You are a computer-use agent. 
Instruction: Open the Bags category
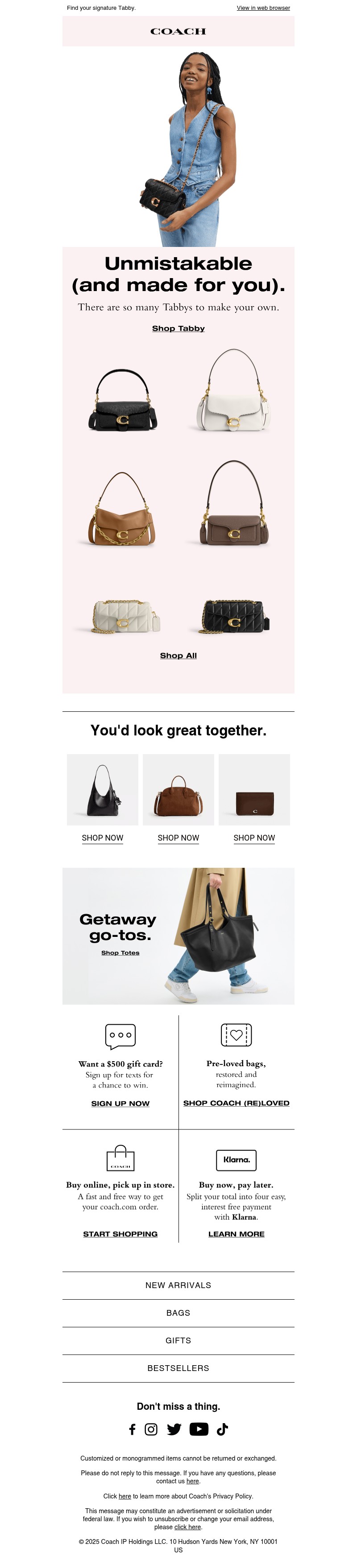[178, 1313]
